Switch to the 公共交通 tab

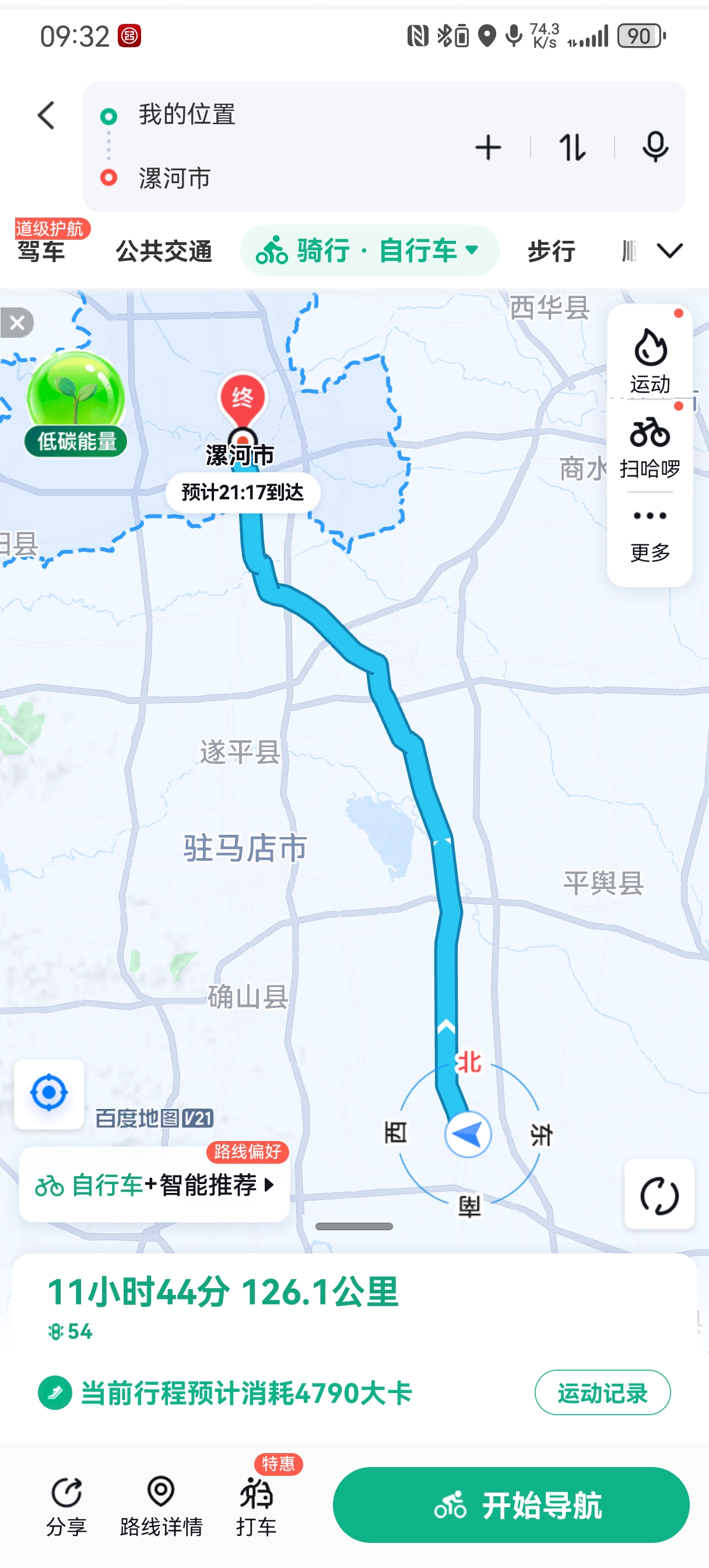(164, 251)
